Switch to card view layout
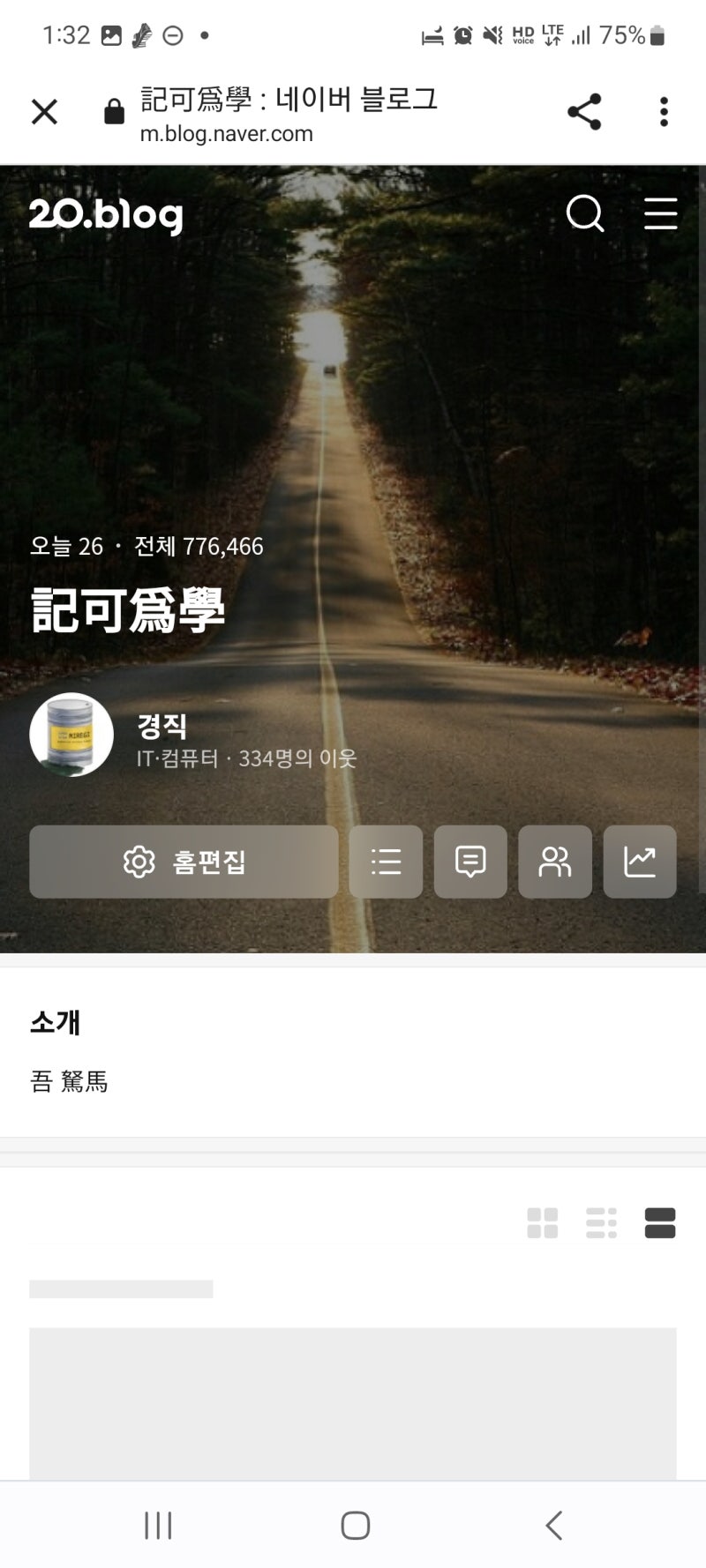 click(660, 1223)
